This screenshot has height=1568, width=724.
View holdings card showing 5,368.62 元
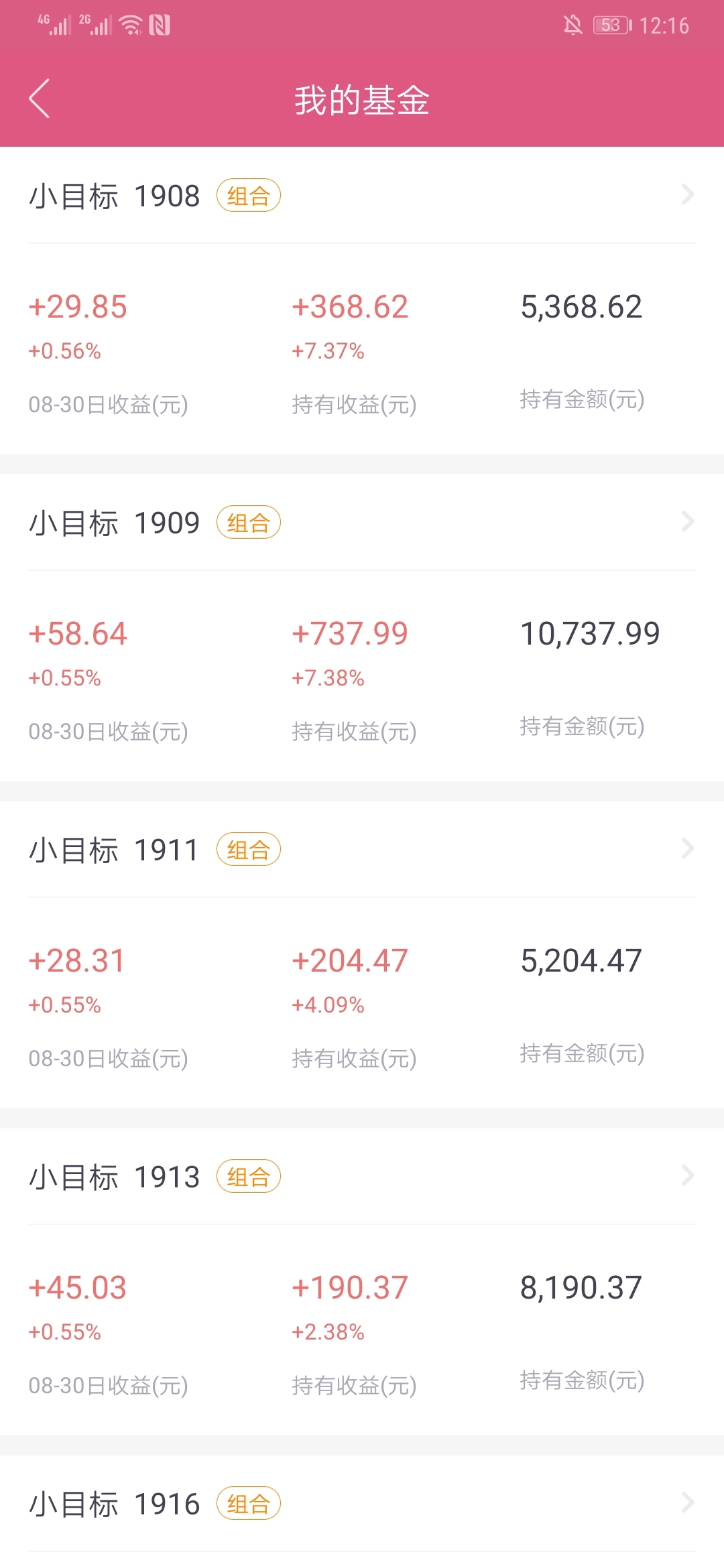point(362,349)
